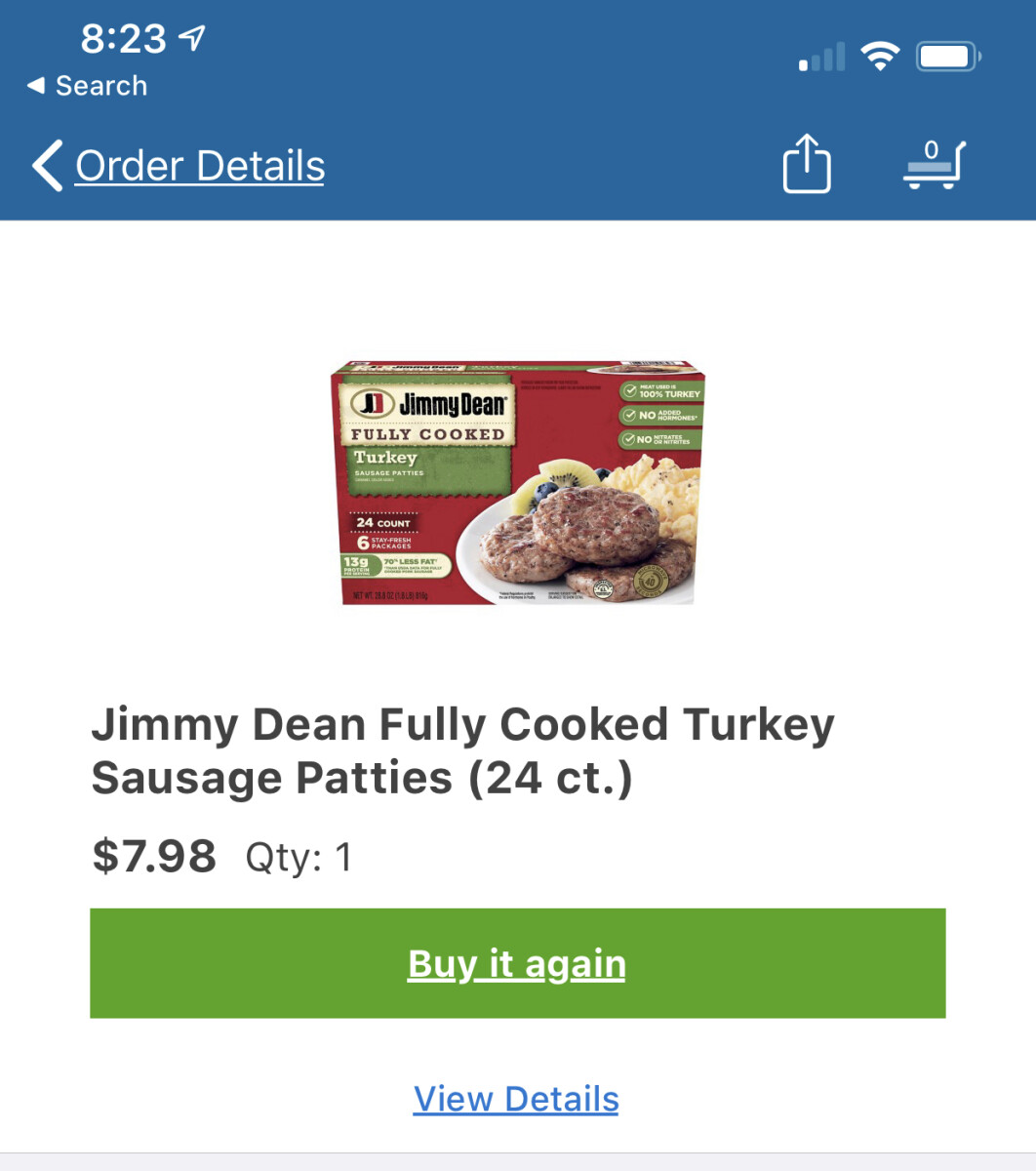Open the shopping cart

tap(933, 164)
